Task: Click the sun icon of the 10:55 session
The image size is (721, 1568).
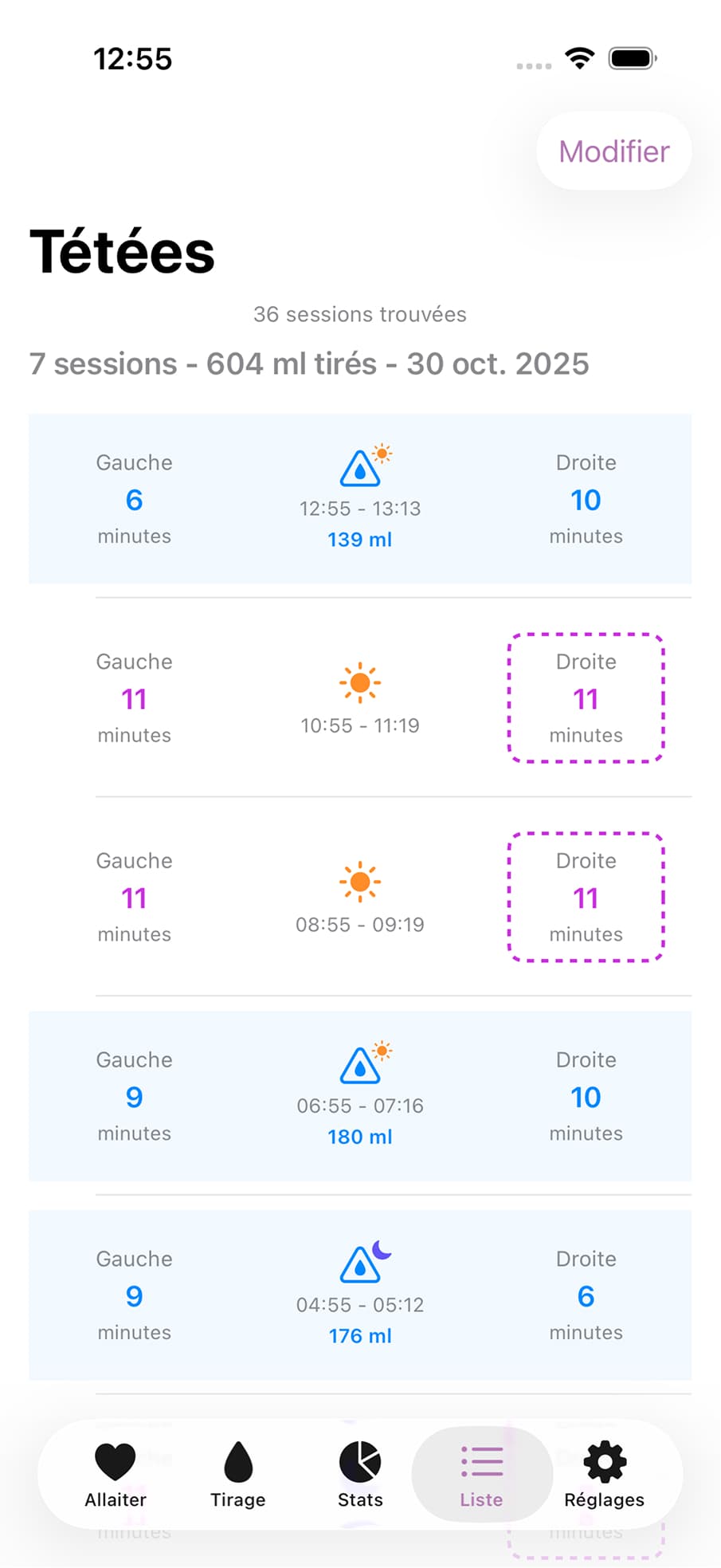Action: pyautogui.click(x=360, y=682)
